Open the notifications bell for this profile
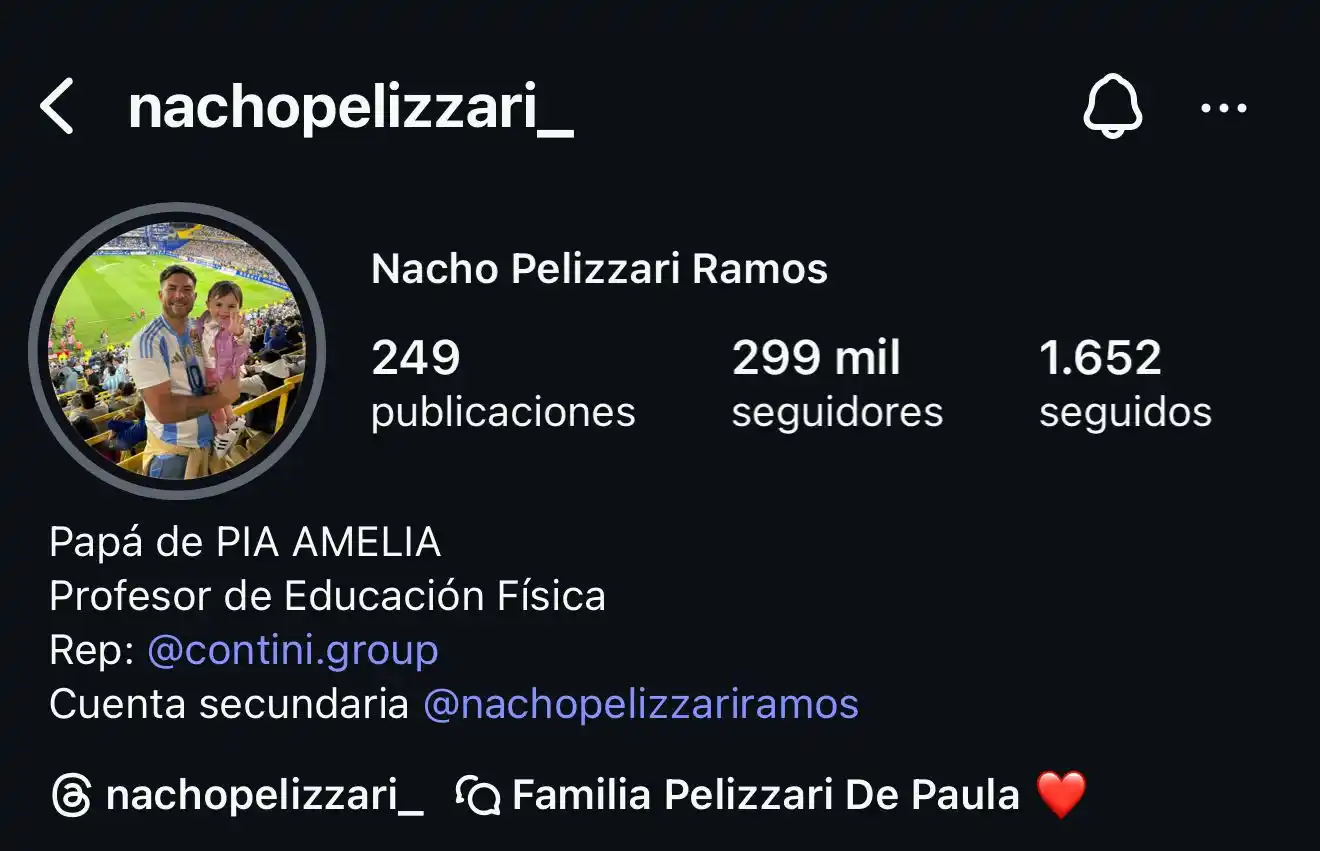The image size is (1320, 851). click(x=1112, y=107)
